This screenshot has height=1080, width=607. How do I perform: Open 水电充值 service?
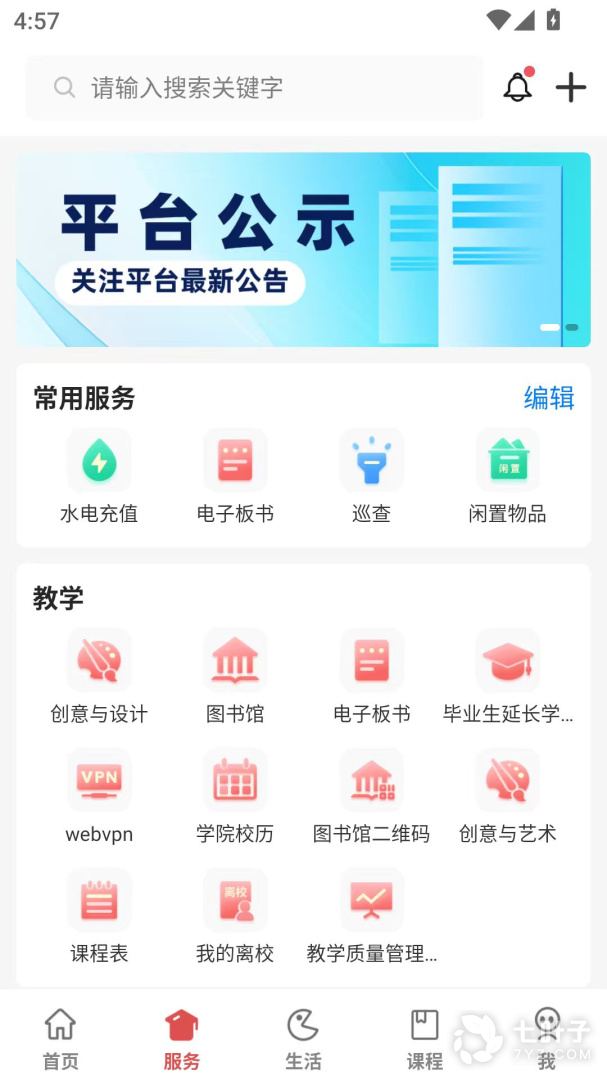pos(99,476)
